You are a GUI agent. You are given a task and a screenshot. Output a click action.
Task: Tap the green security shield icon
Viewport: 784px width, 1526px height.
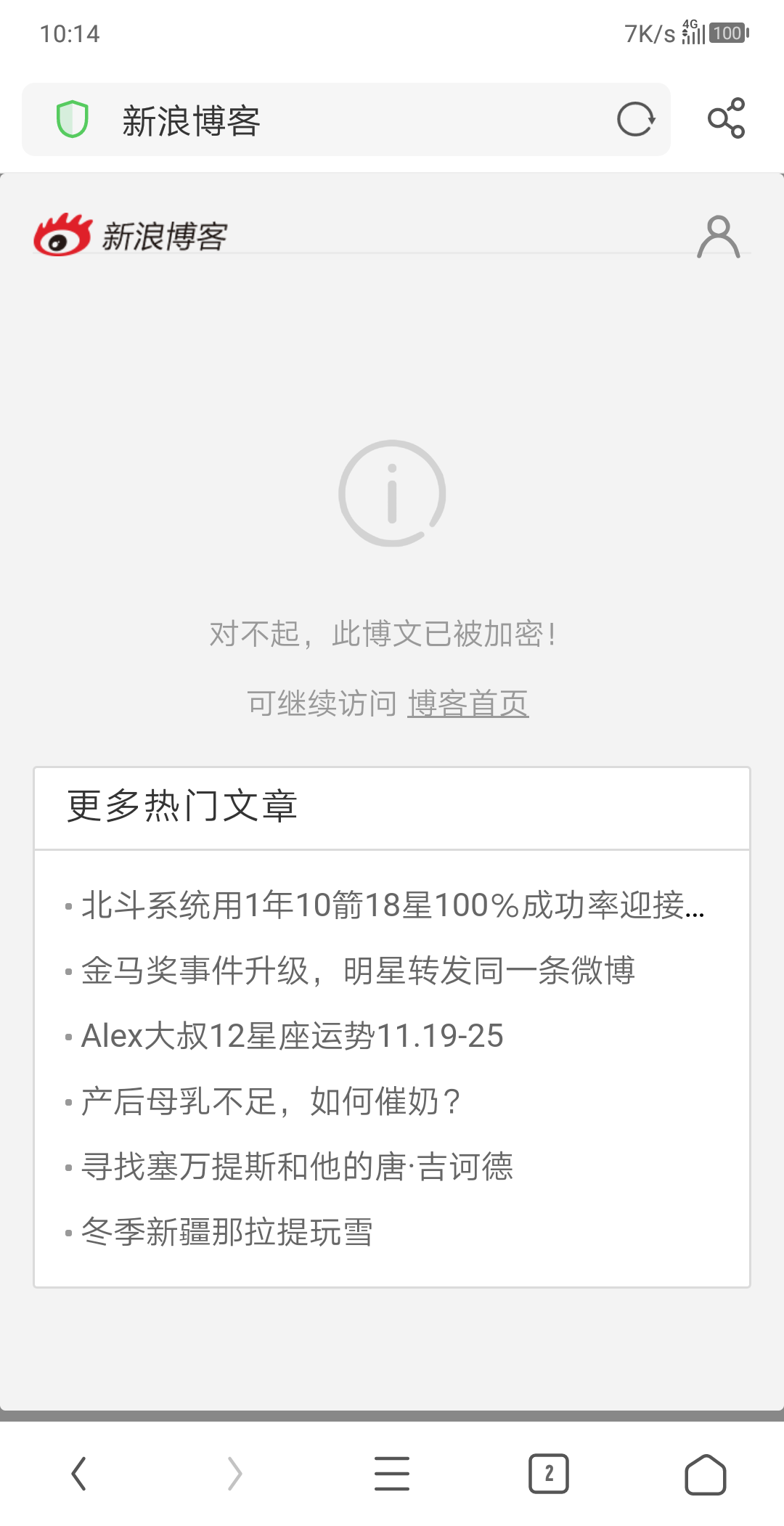tap(73, 120)
